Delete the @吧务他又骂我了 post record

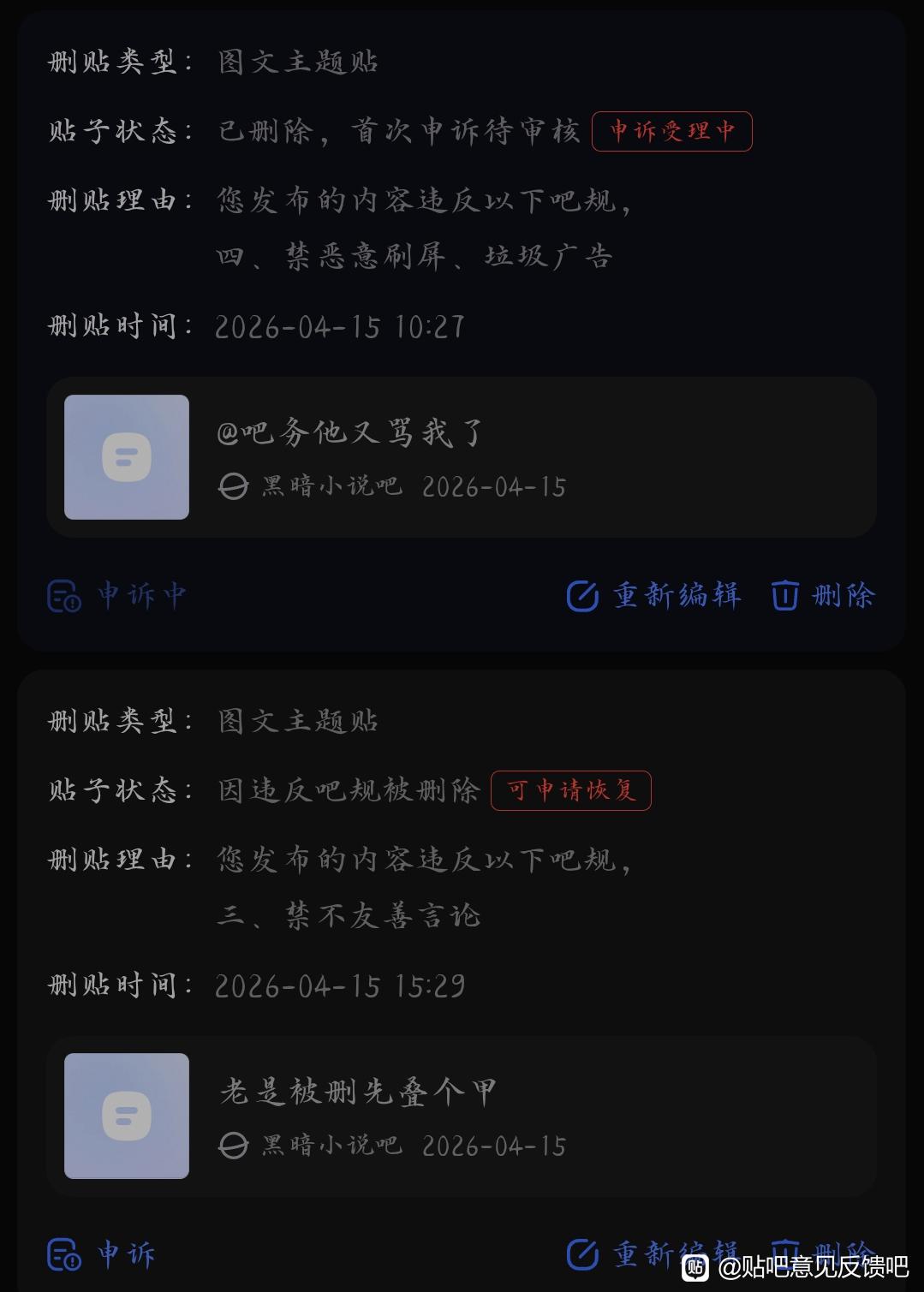point(823,595)
